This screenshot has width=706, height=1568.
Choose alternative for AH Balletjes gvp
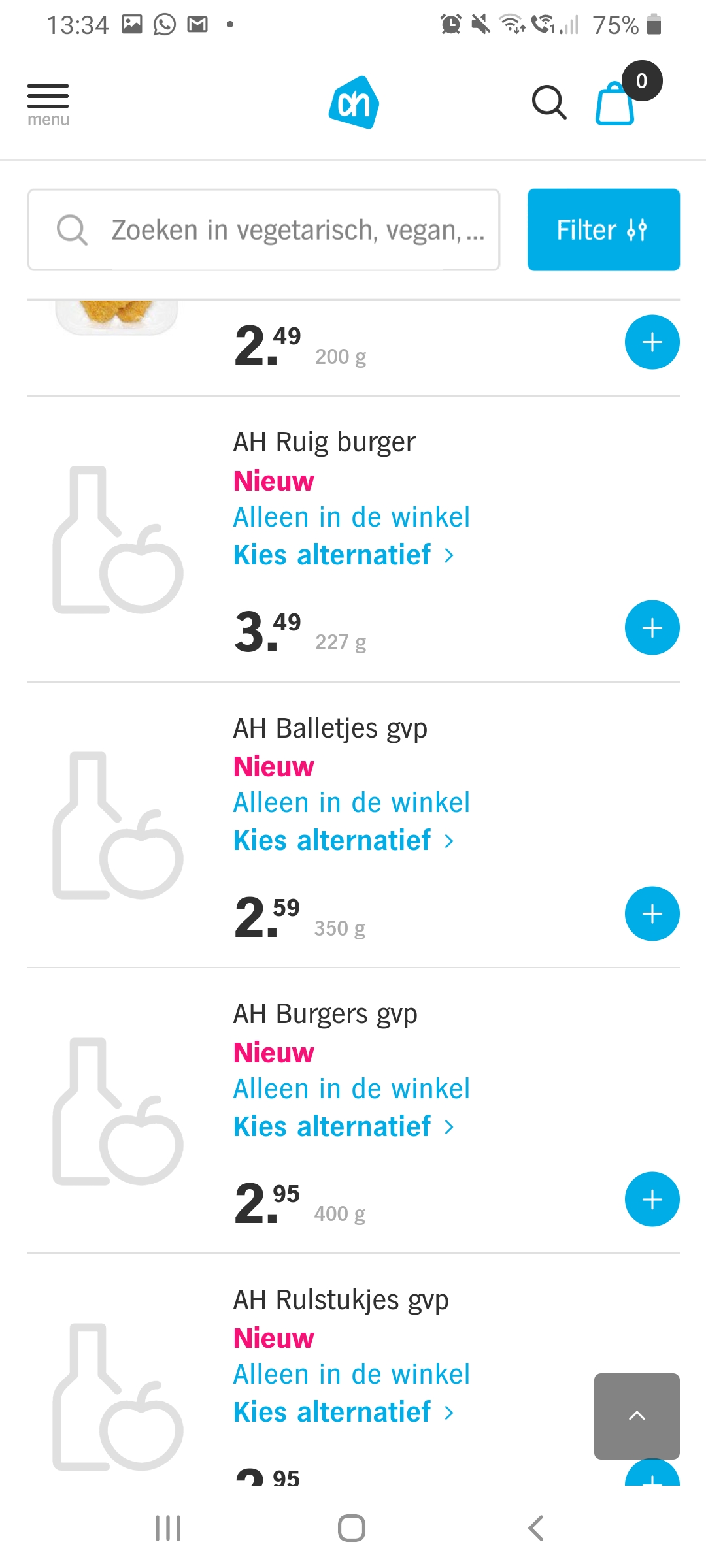[344, 841]
